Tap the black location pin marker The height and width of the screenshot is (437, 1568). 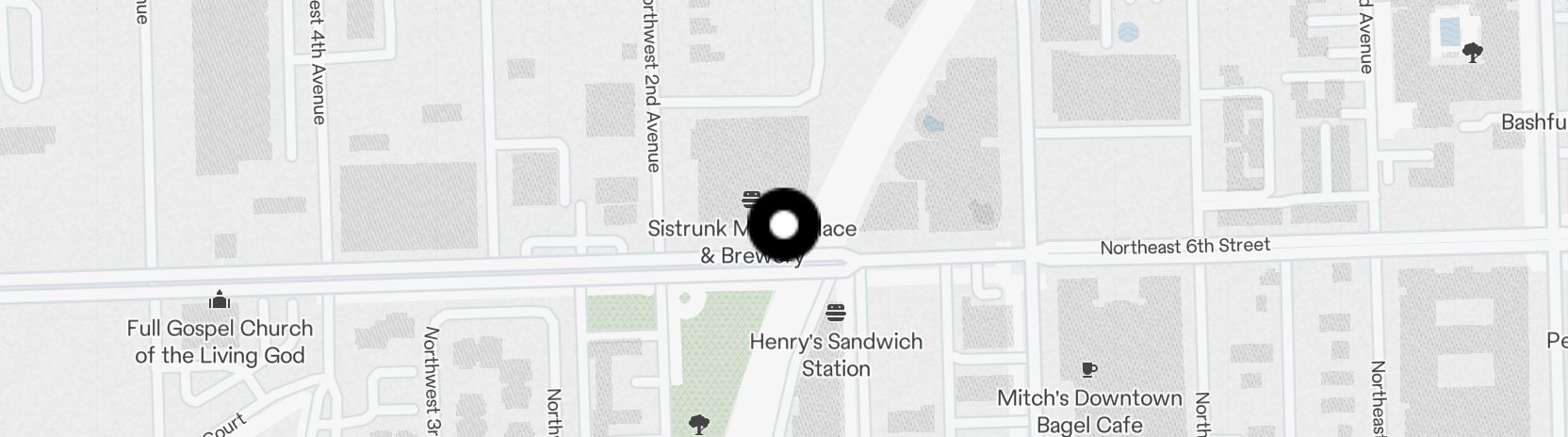coord(784,225)
